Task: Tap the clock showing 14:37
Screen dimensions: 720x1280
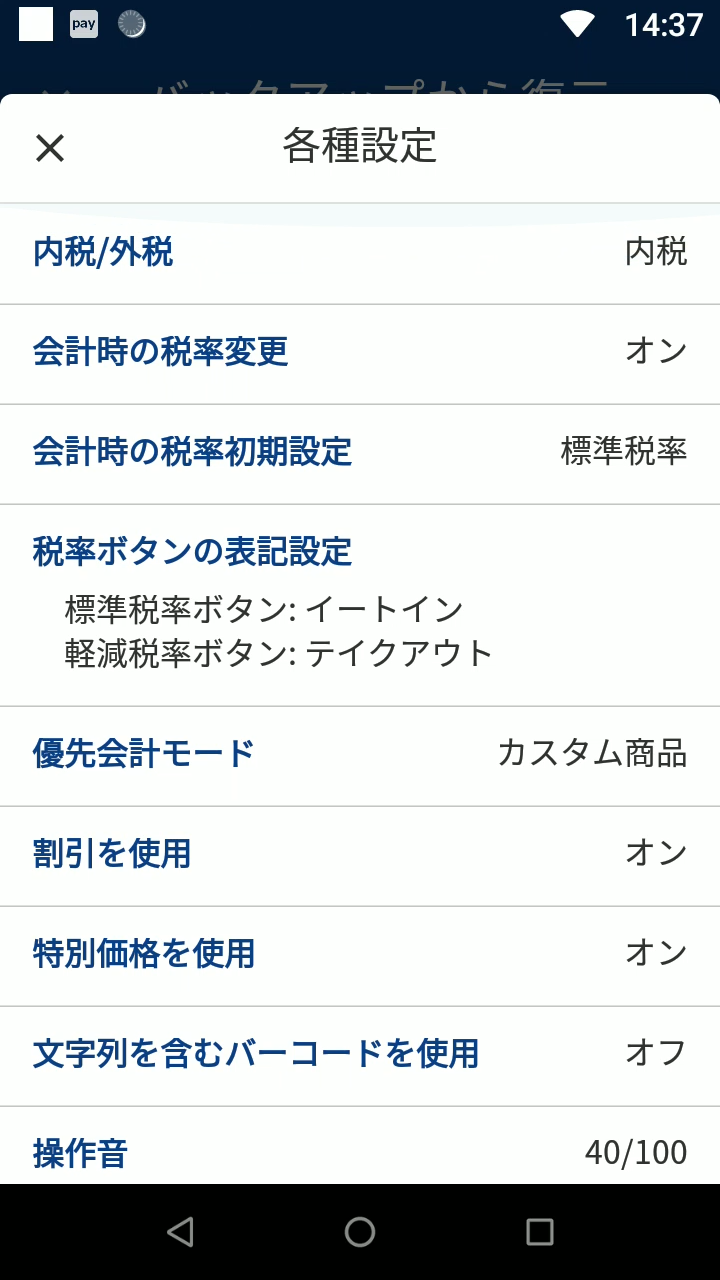Action: pyautogui.click(x=666, y=24)
